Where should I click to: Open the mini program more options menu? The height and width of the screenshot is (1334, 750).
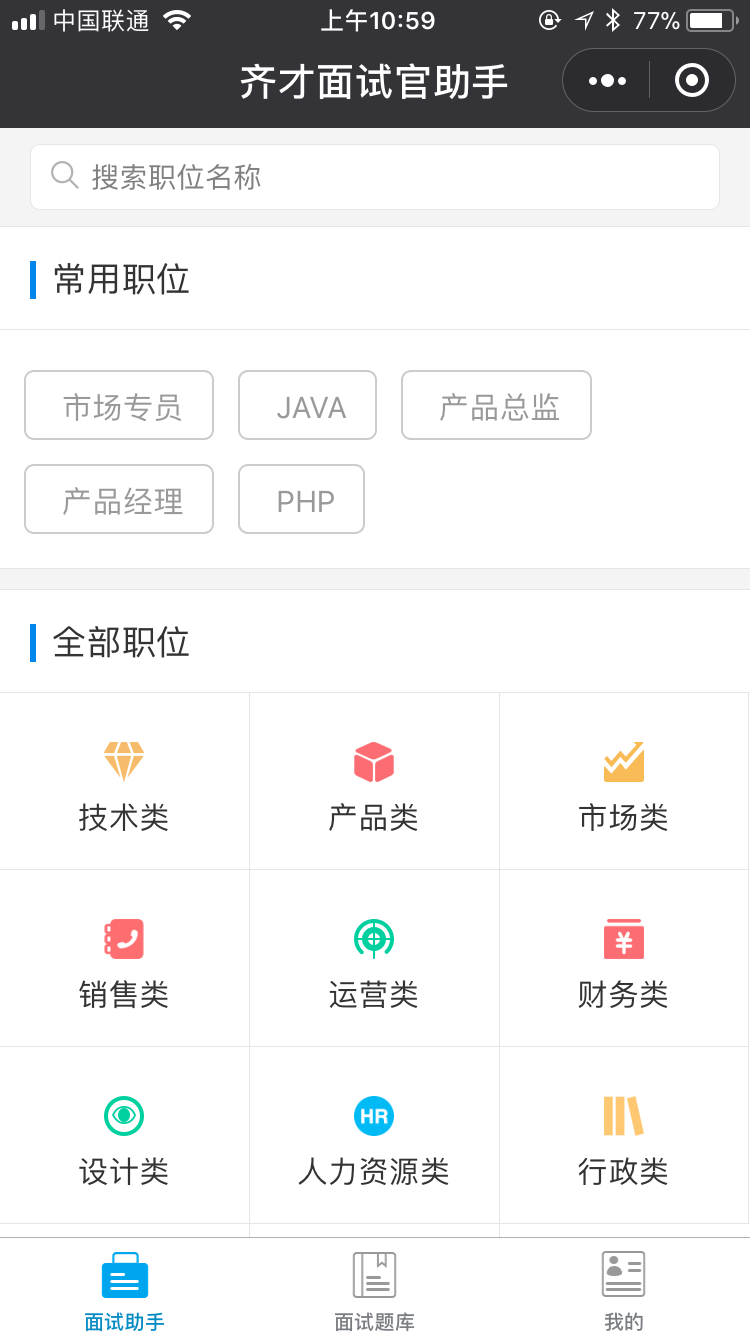pyautogui.click(x=607, y=80)
